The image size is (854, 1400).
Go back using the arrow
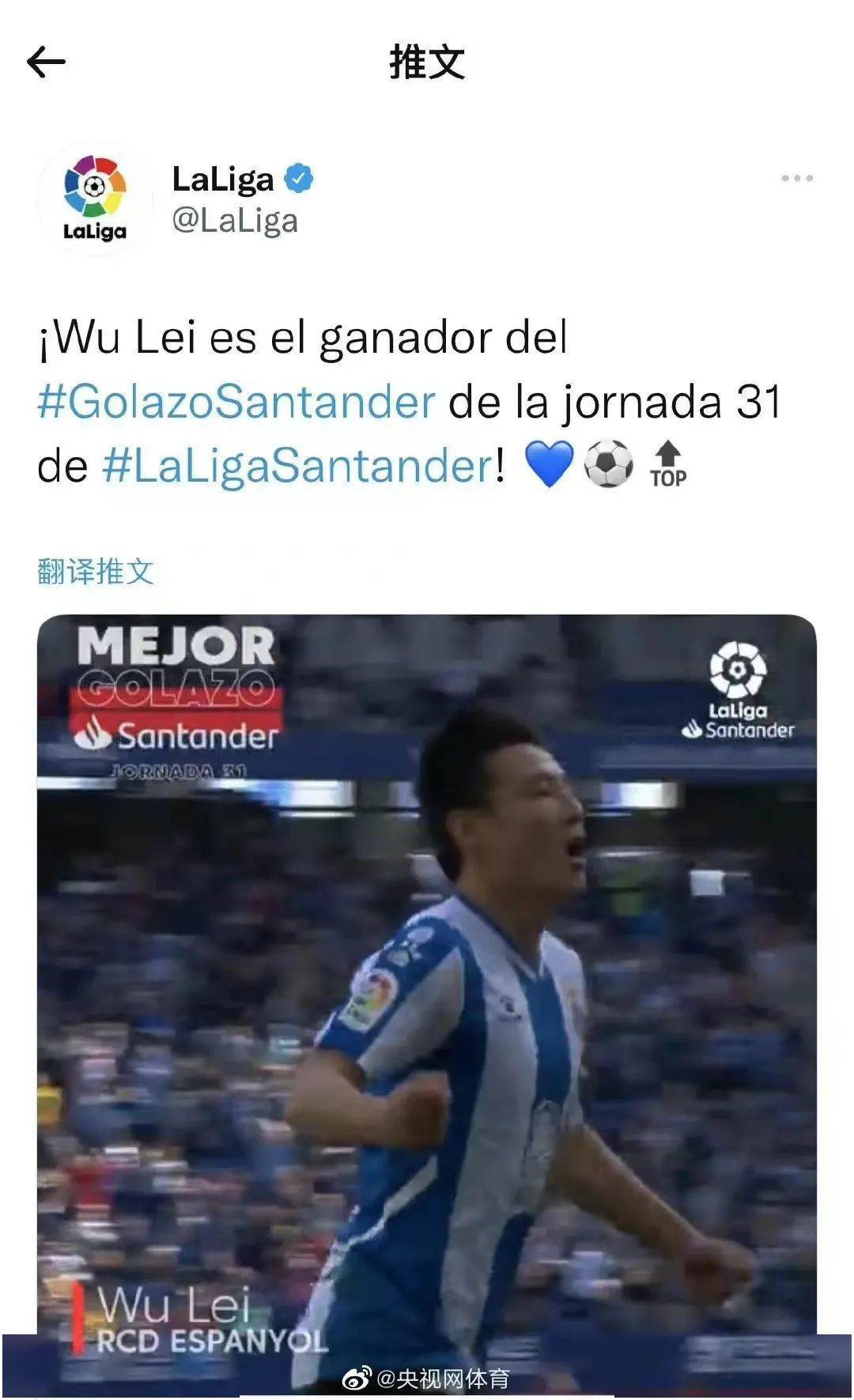[x=46, y=62]
